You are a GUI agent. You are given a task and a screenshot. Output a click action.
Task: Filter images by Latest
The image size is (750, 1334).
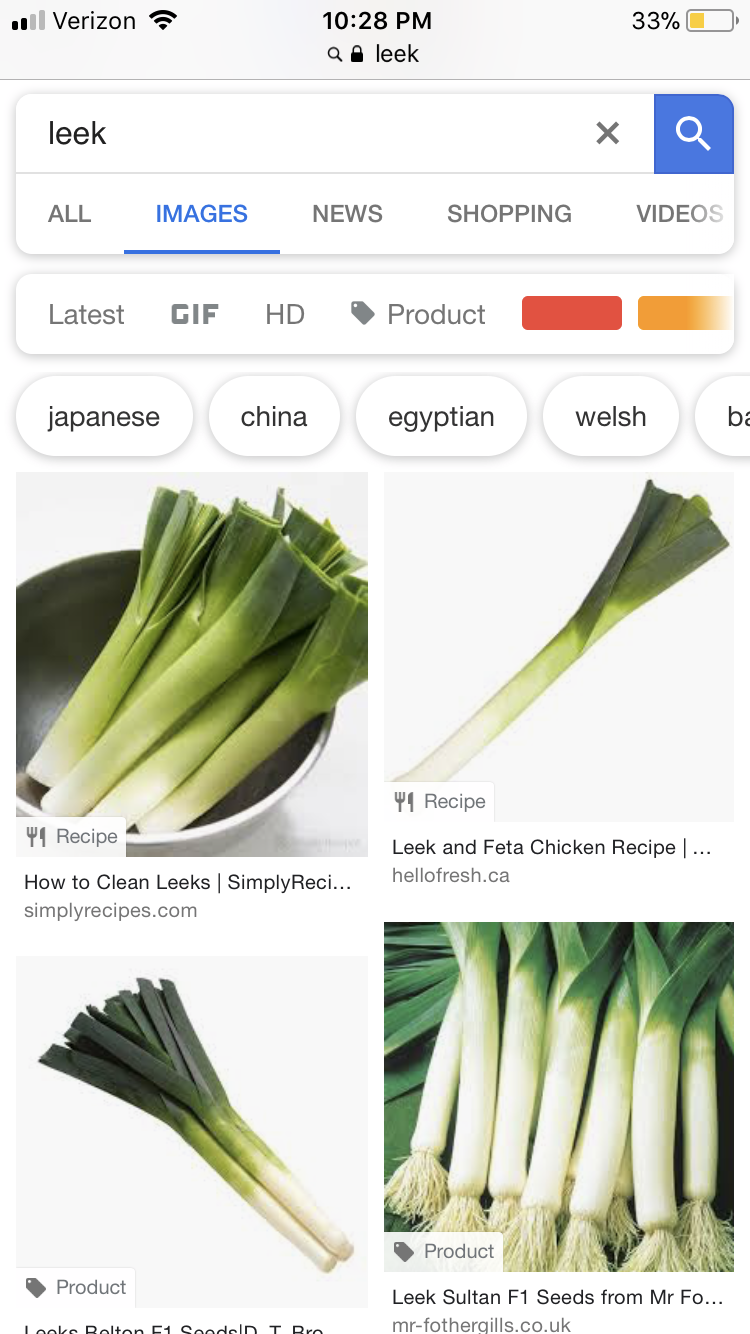coord(86,315)
